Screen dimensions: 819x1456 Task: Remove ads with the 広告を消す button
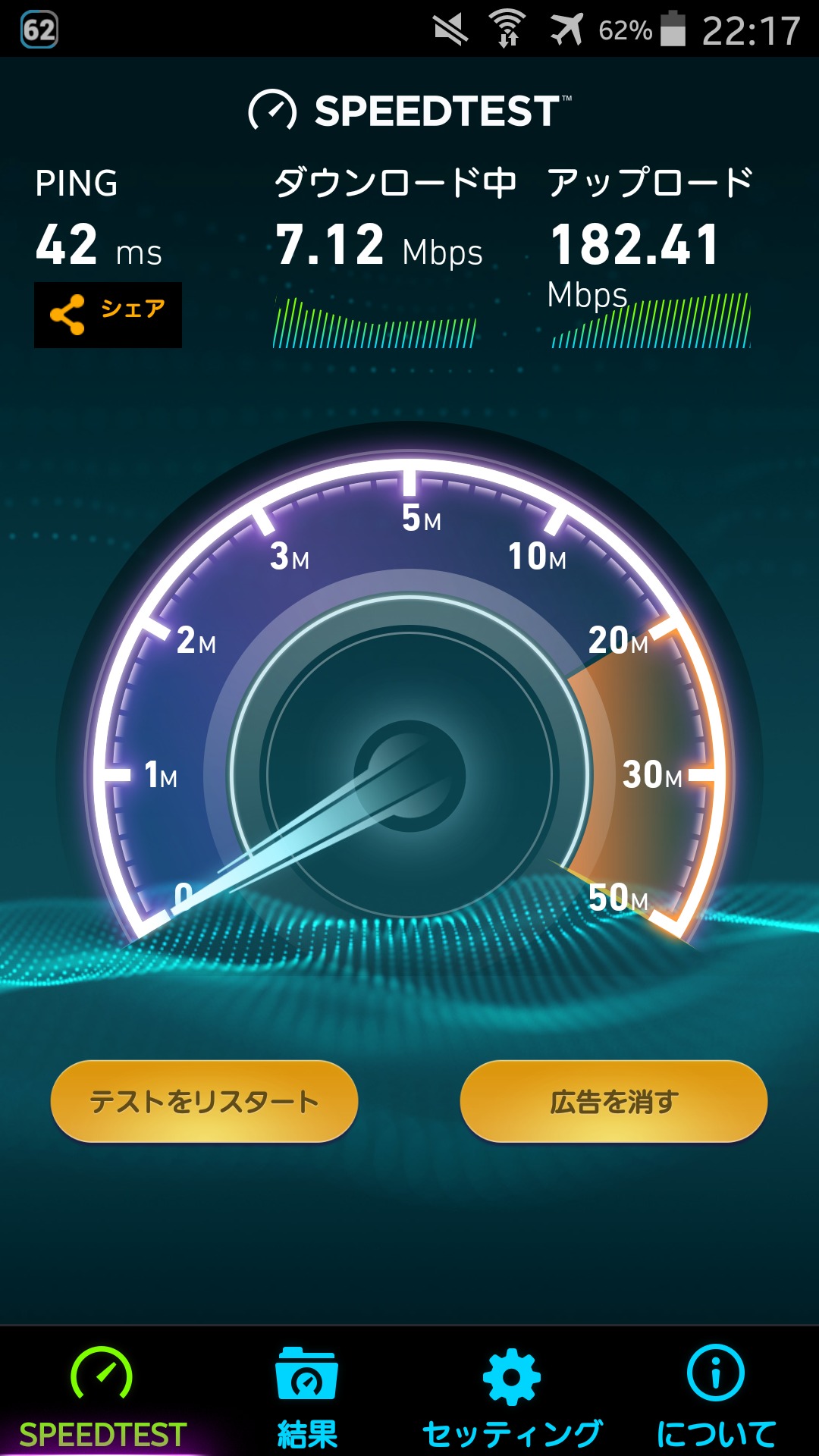(613, 1101)
